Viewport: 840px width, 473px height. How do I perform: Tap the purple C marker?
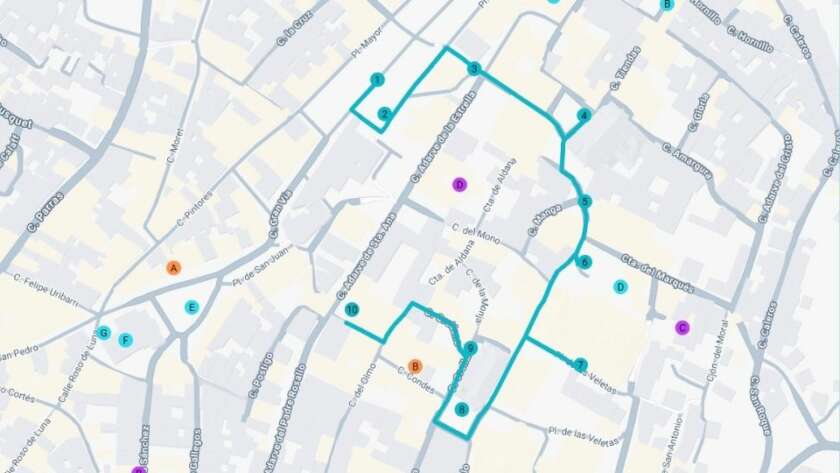(x=682, y=326)
